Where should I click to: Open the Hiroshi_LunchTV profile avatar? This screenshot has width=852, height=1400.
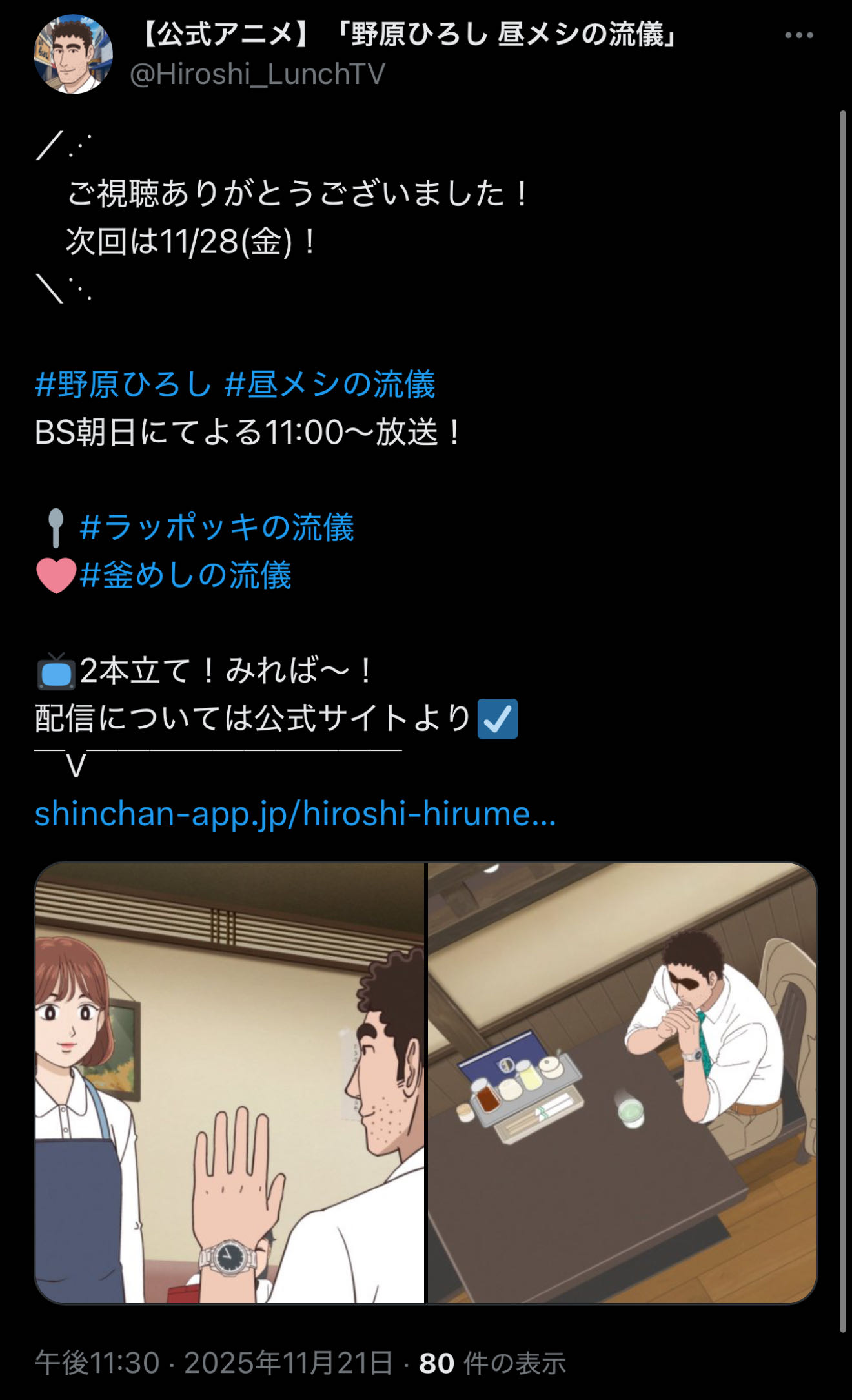(x=73, y=55)
